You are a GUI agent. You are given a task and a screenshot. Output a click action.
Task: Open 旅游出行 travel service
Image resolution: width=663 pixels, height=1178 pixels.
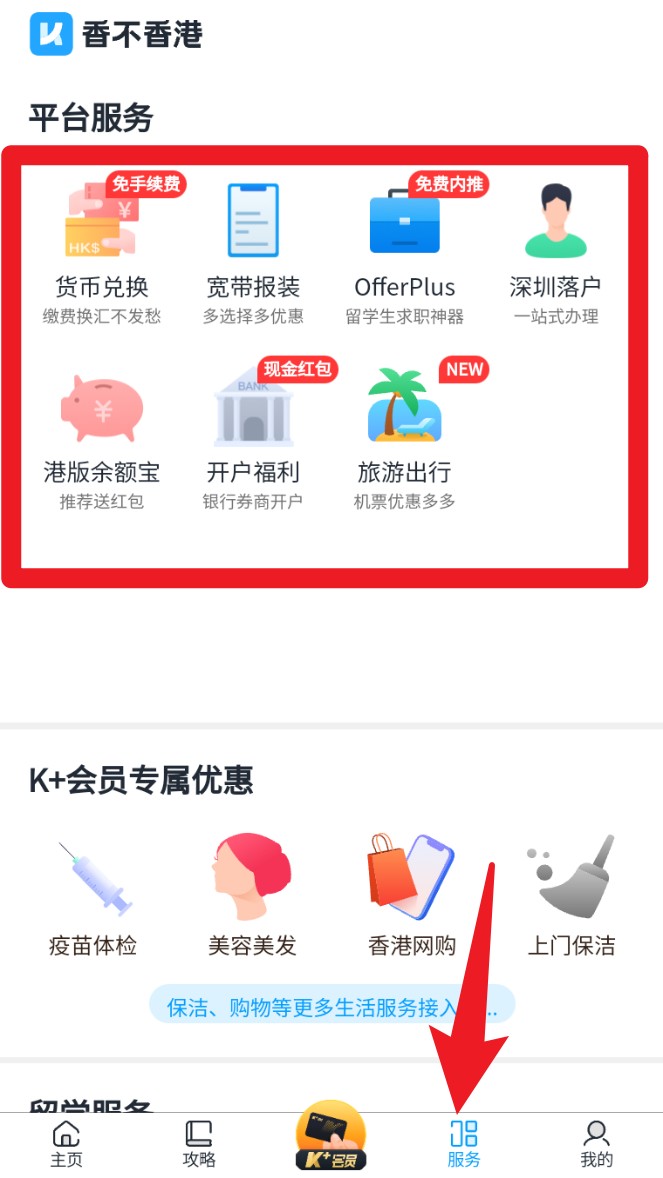404,436
